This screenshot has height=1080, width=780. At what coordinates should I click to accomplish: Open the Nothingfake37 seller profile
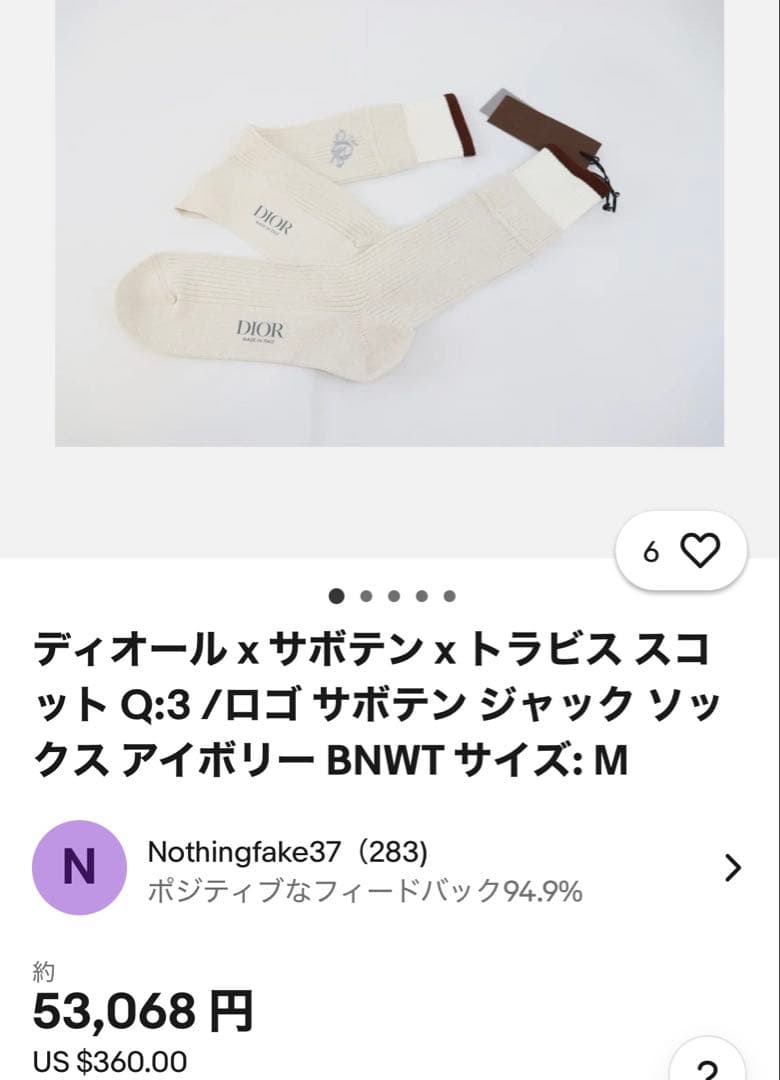click(241, 853)
